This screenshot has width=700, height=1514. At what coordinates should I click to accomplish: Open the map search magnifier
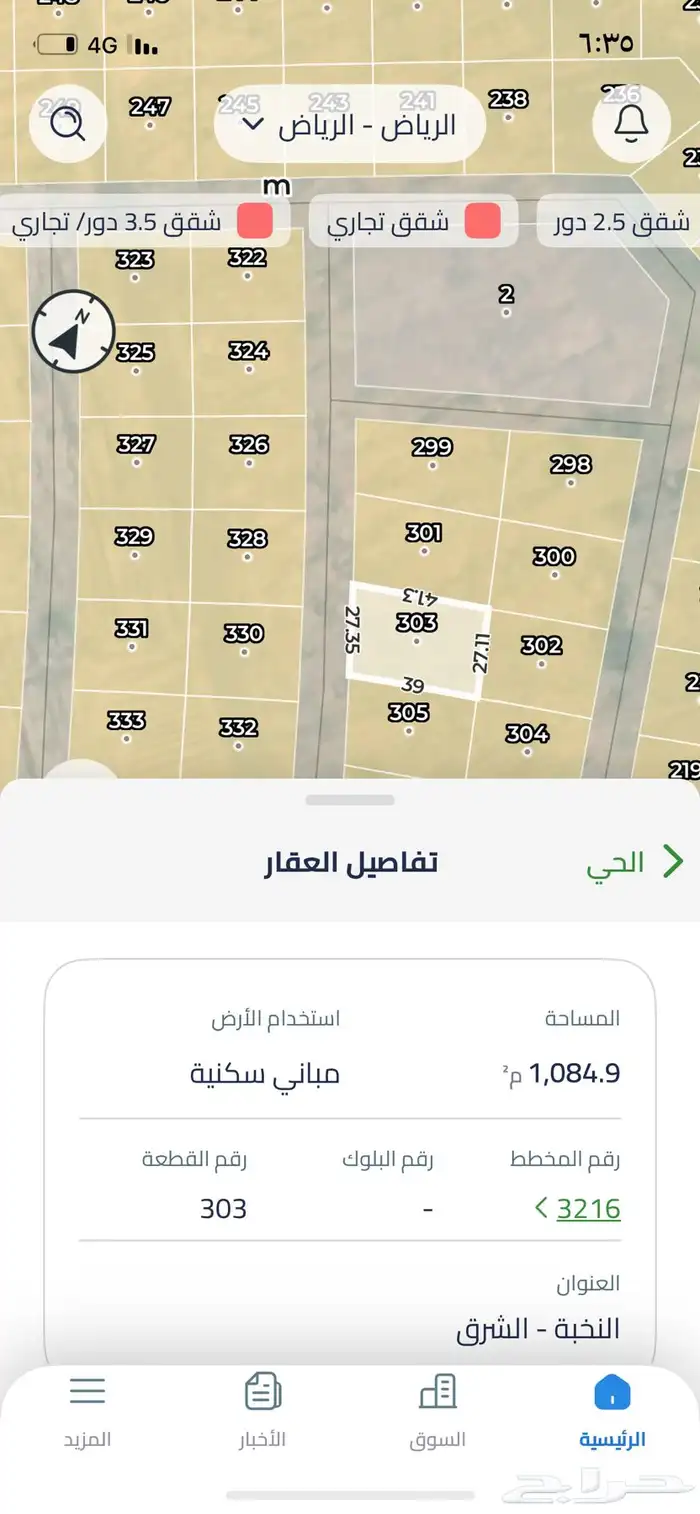pos(68,124)
